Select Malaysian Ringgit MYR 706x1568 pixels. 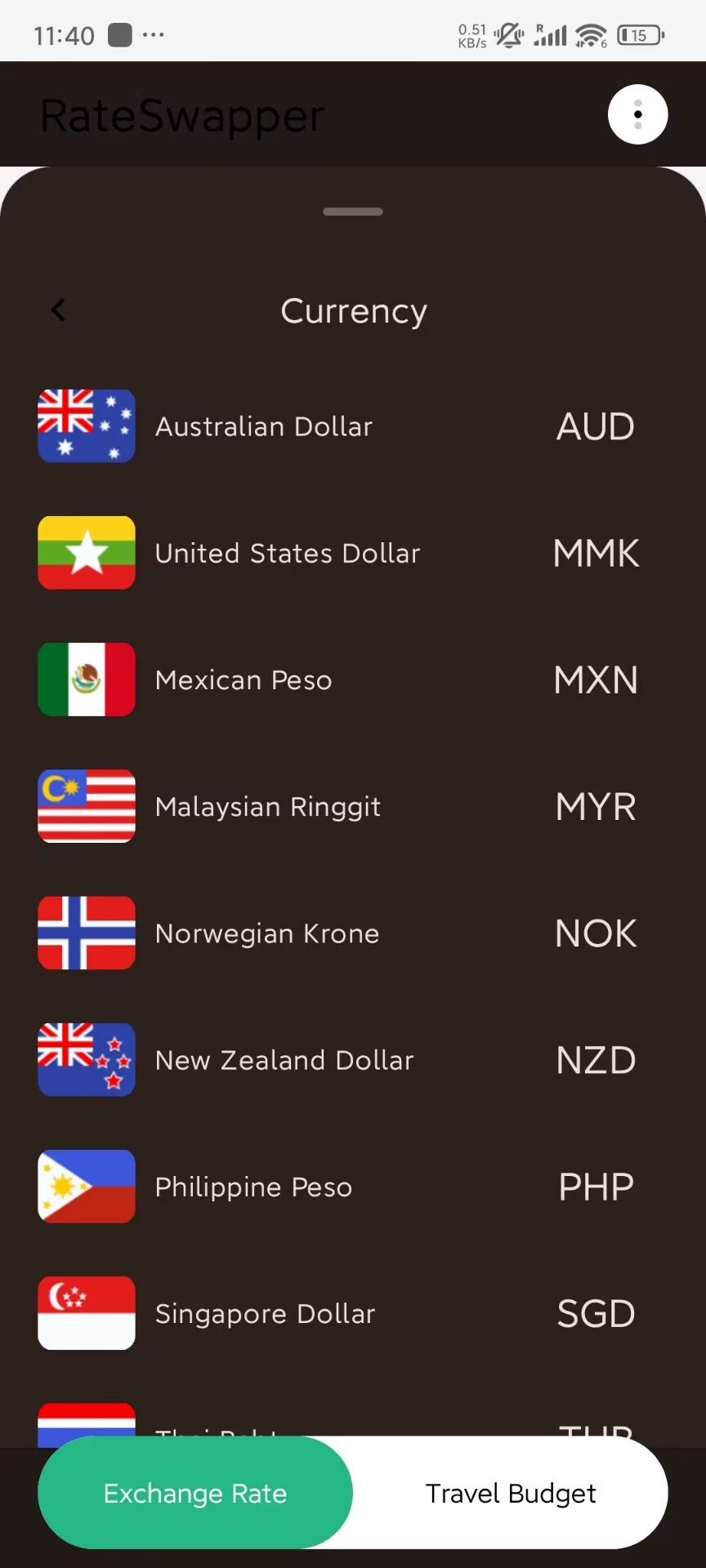click(x=353, y=806)
